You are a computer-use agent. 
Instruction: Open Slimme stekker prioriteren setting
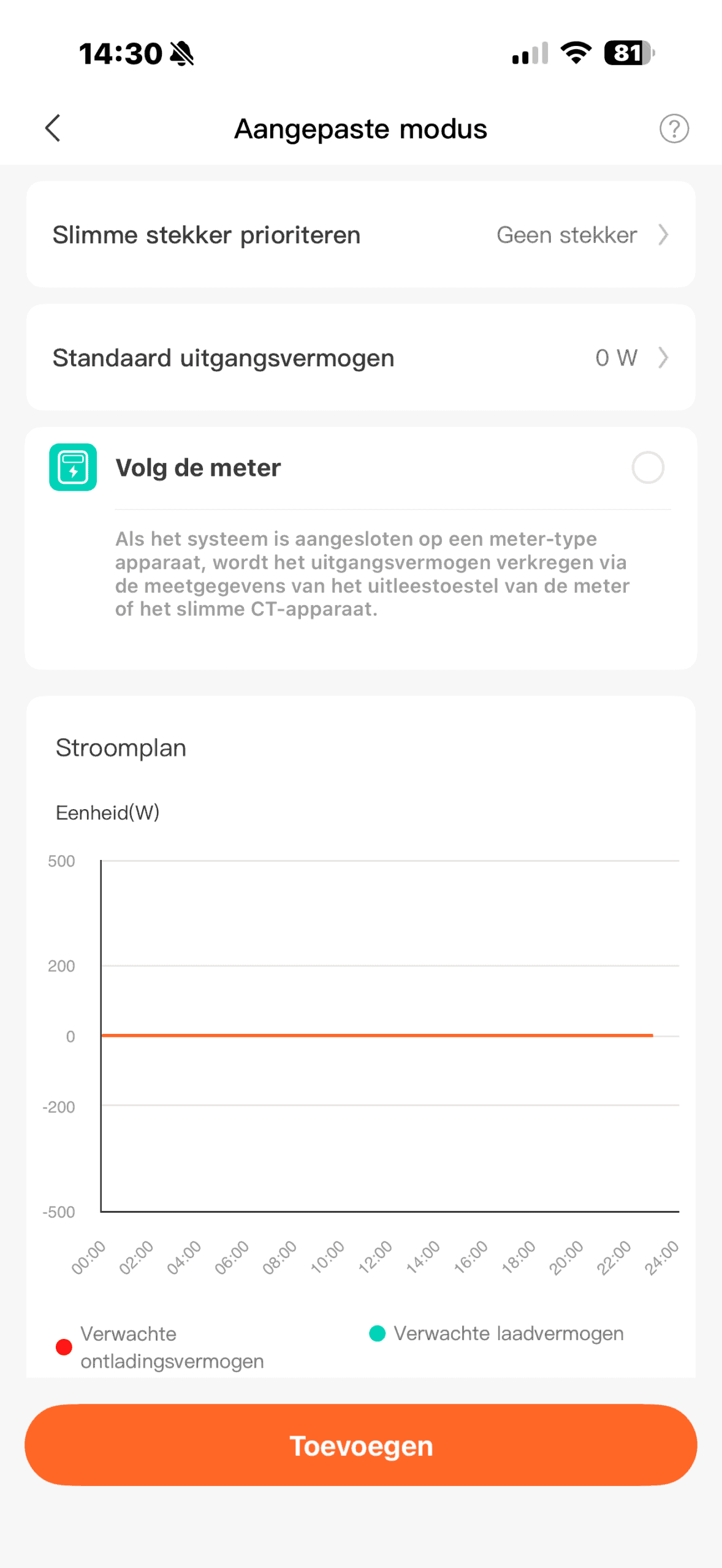pos(360,235)
